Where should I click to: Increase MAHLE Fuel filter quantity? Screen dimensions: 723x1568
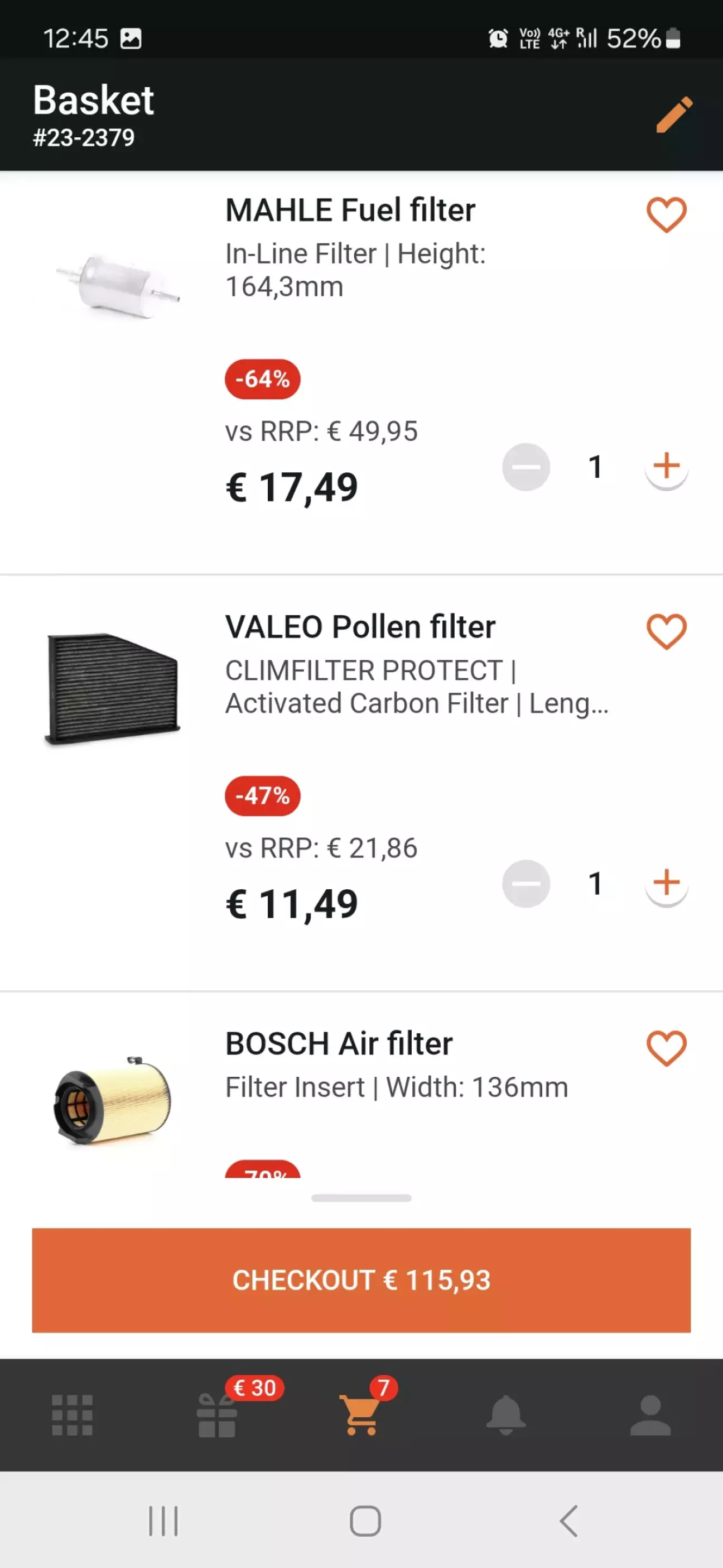point(666,467)
